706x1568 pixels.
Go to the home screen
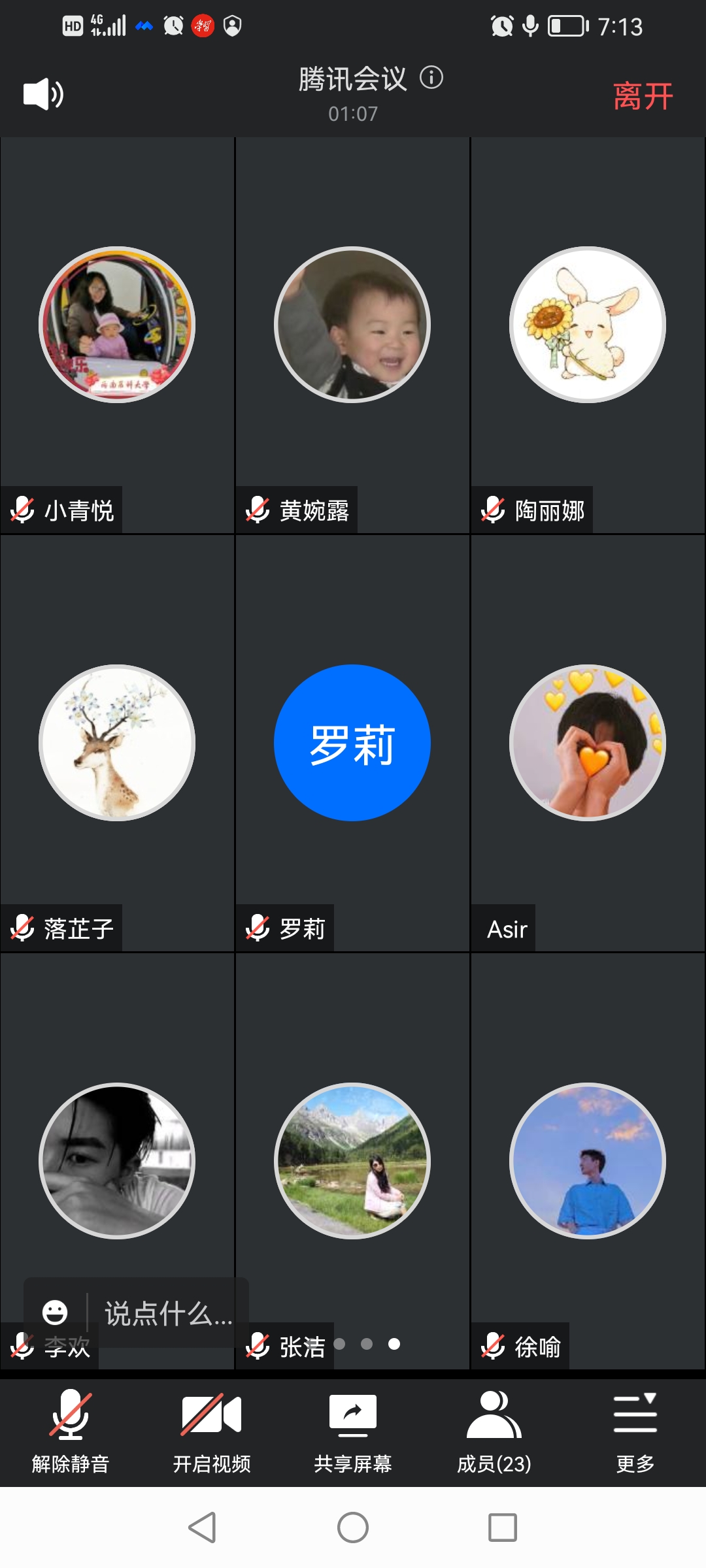[353, 1527]
